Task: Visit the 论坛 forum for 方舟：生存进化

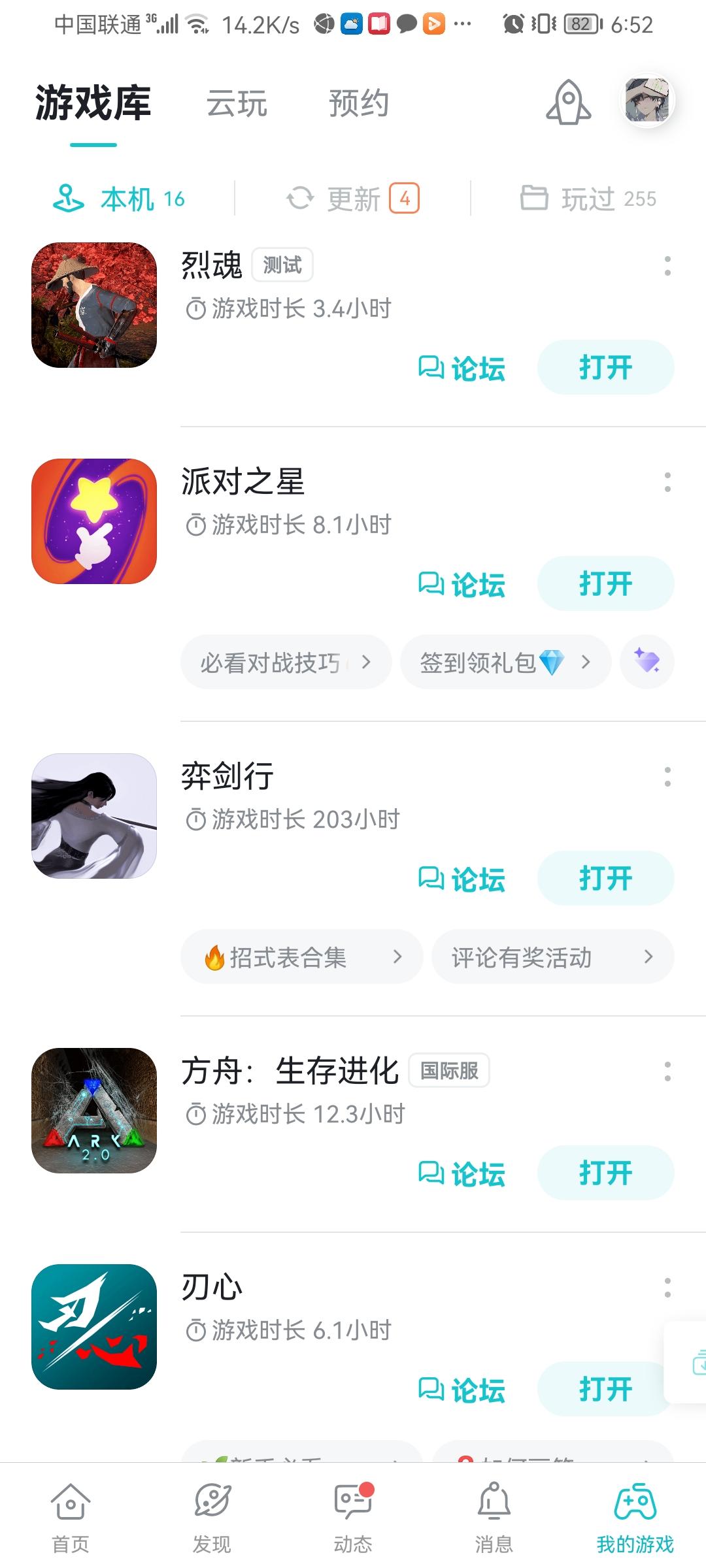Action: (x=462, y=1173)
